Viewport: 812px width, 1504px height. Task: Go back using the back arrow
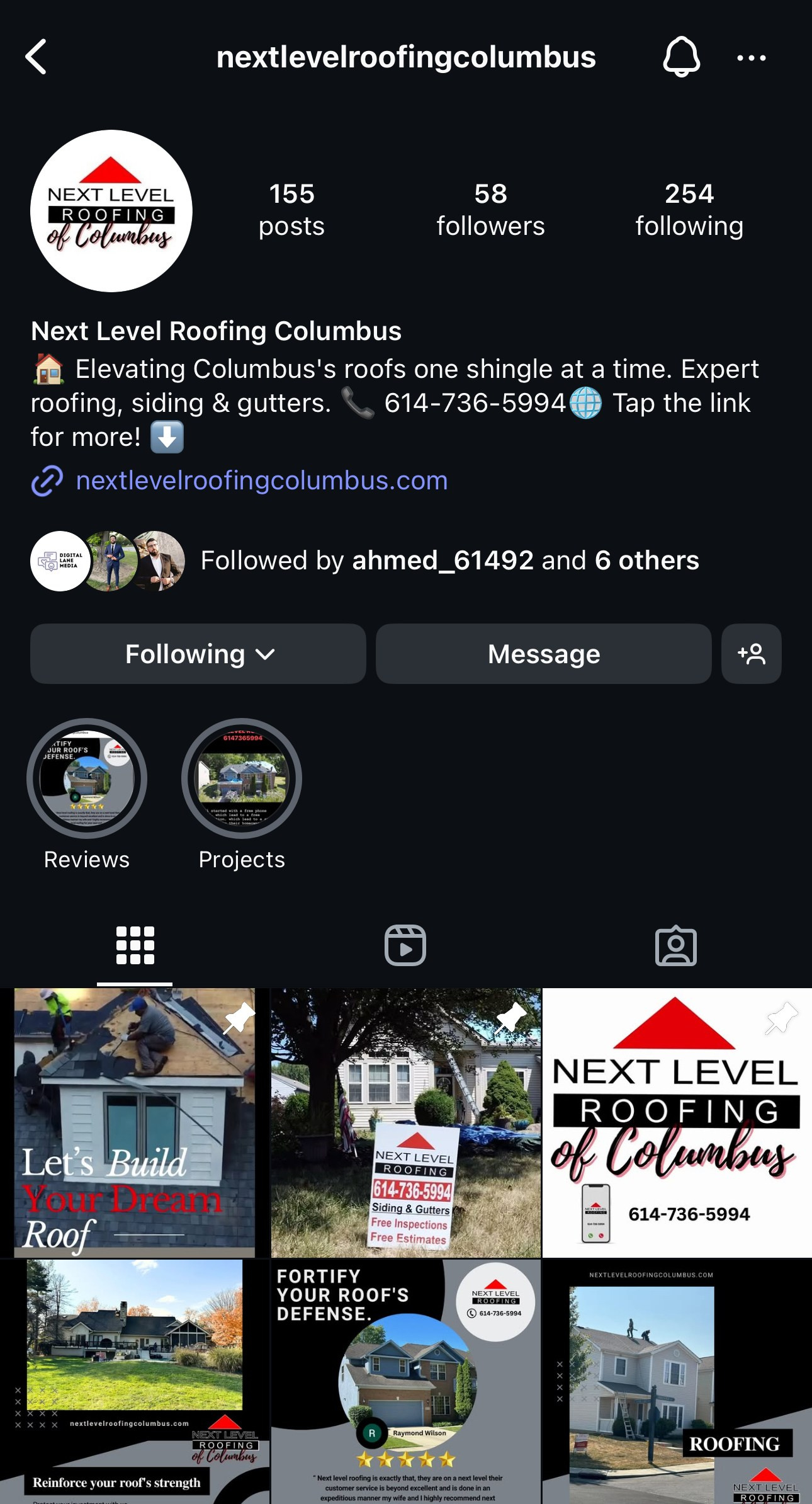[37, 57]
